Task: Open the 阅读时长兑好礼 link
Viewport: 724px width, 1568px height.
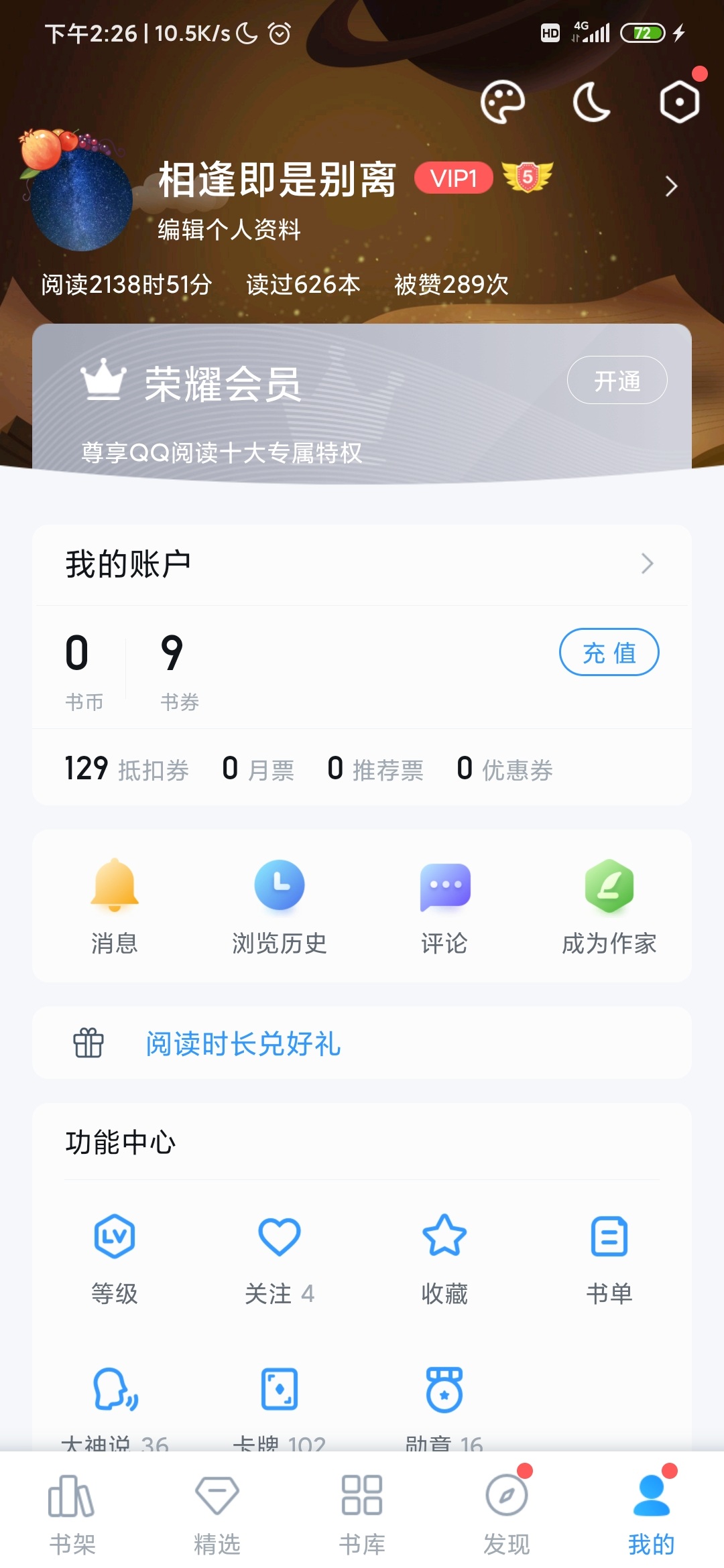Action: click(243, 1043)
